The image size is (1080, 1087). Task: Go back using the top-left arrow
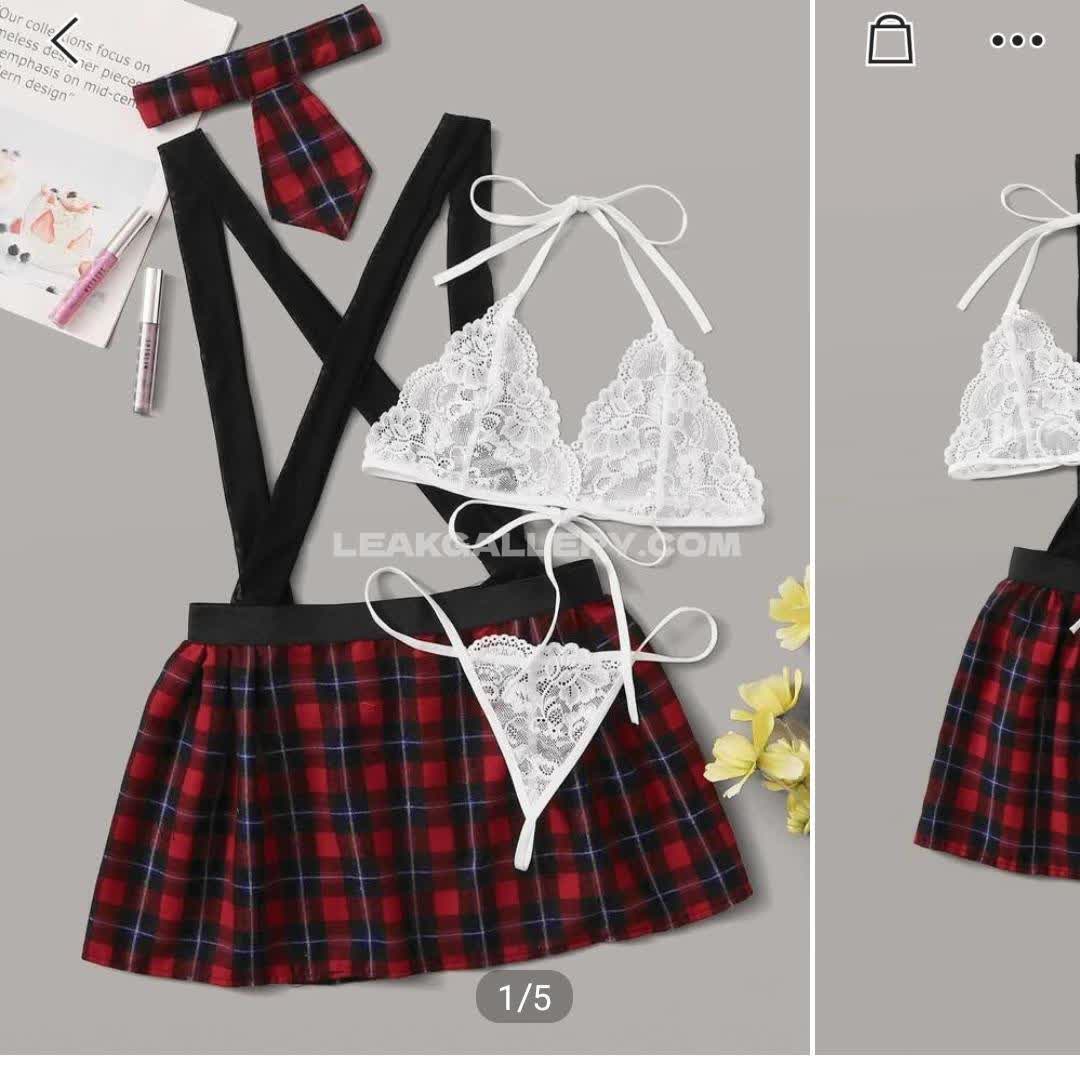point(65,42)
